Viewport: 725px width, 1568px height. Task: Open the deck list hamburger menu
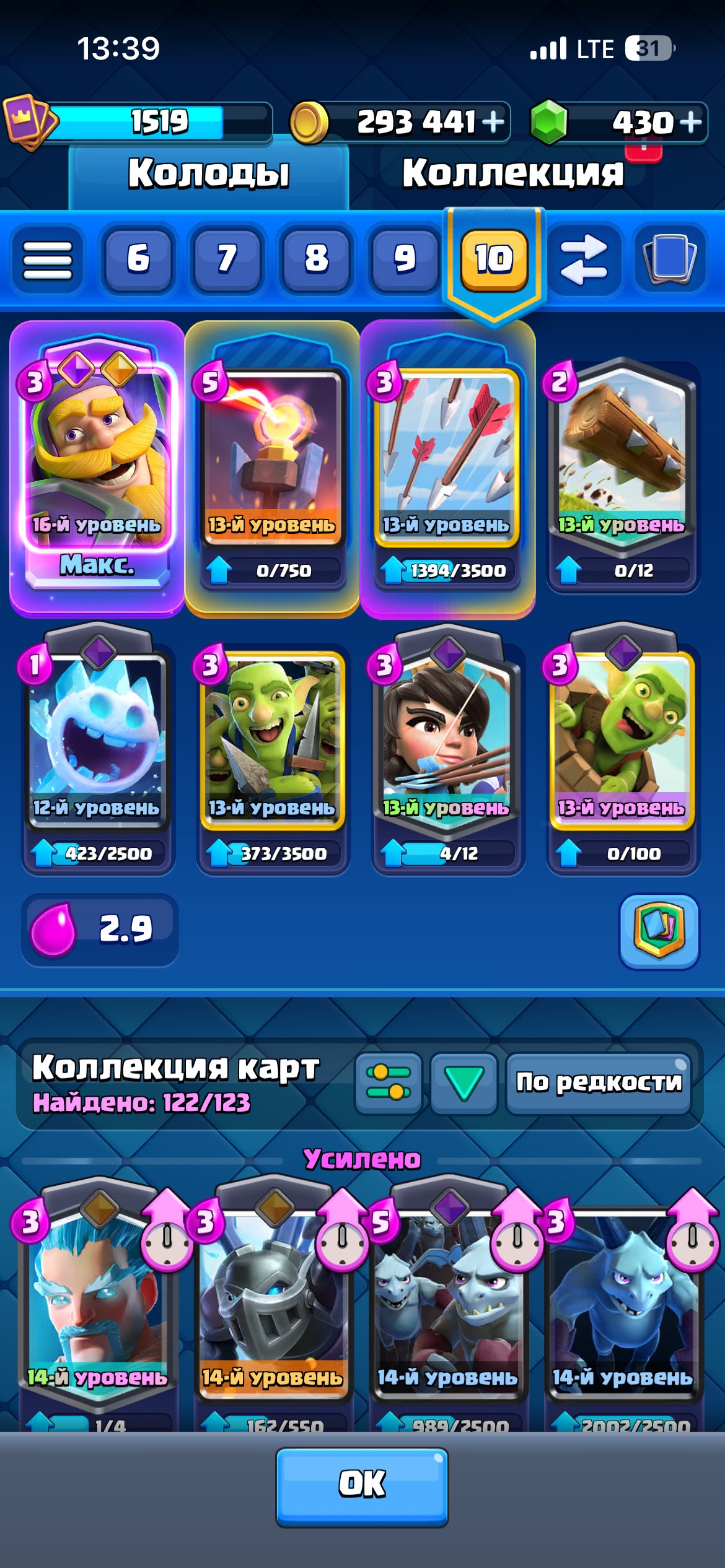click(48, 259)
